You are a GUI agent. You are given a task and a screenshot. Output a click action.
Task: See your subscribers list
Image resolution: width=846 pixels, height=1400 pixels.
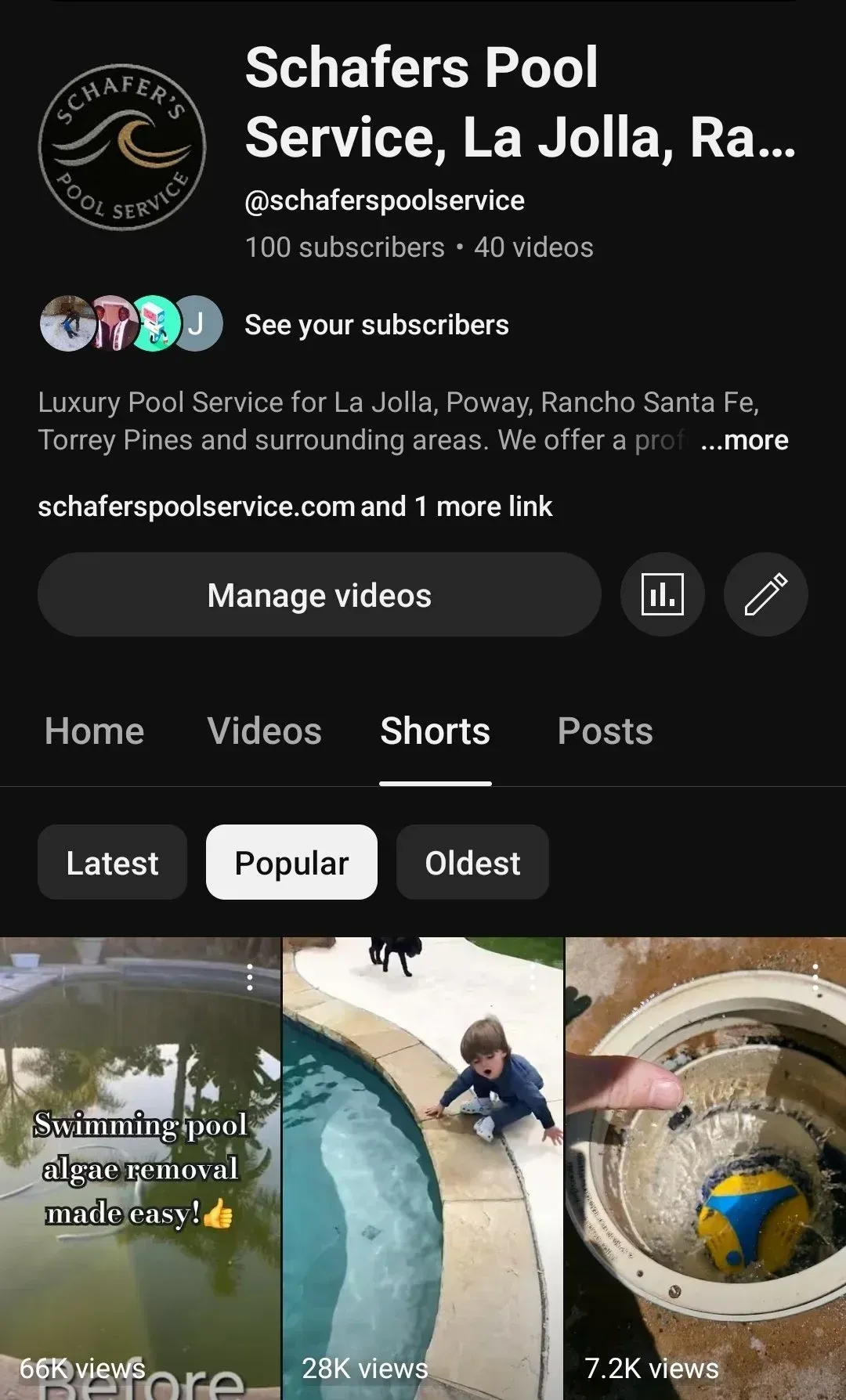376,324
